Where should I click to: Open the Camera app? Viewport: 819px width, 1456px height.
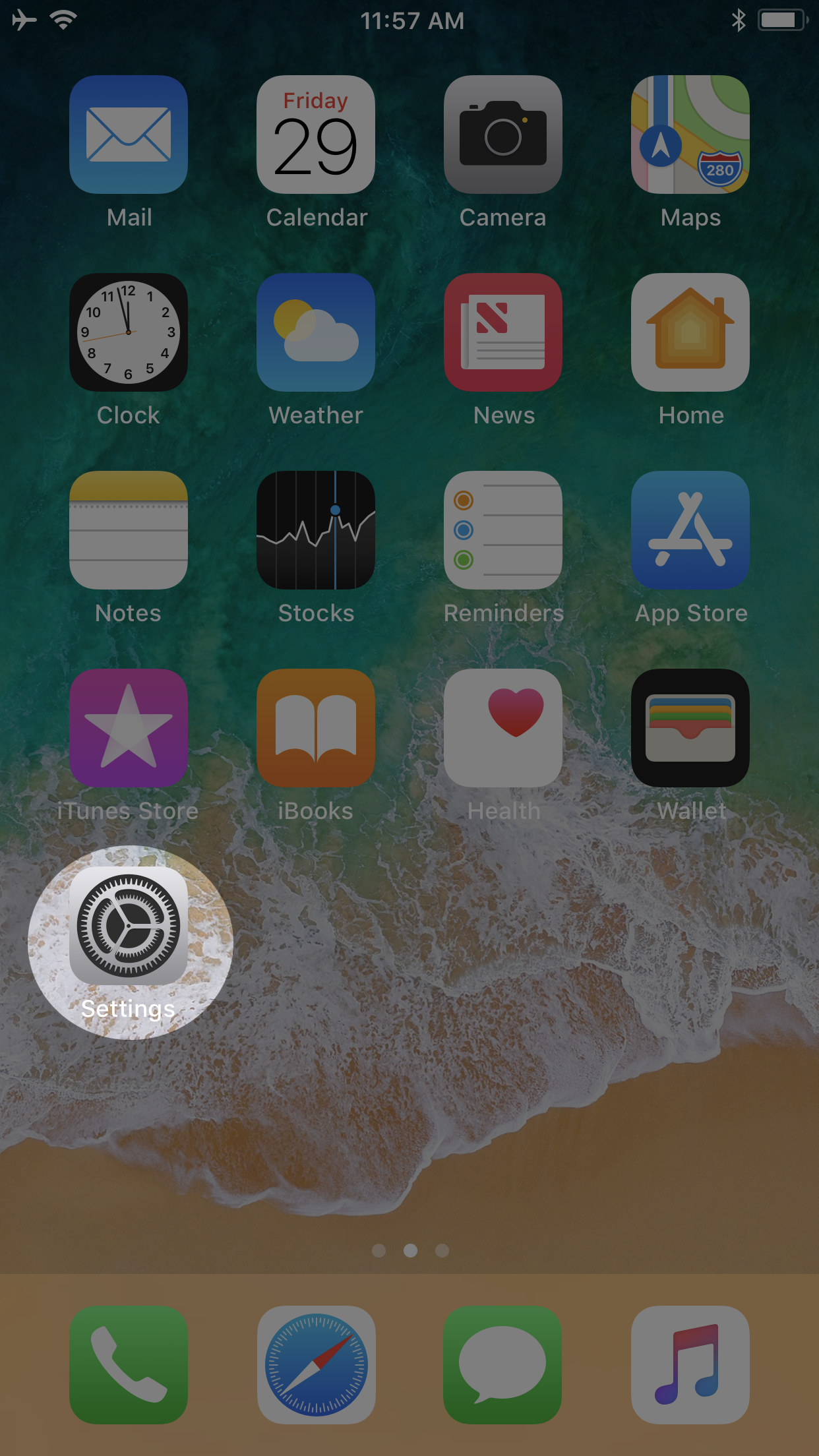click(x=503, y=135)
